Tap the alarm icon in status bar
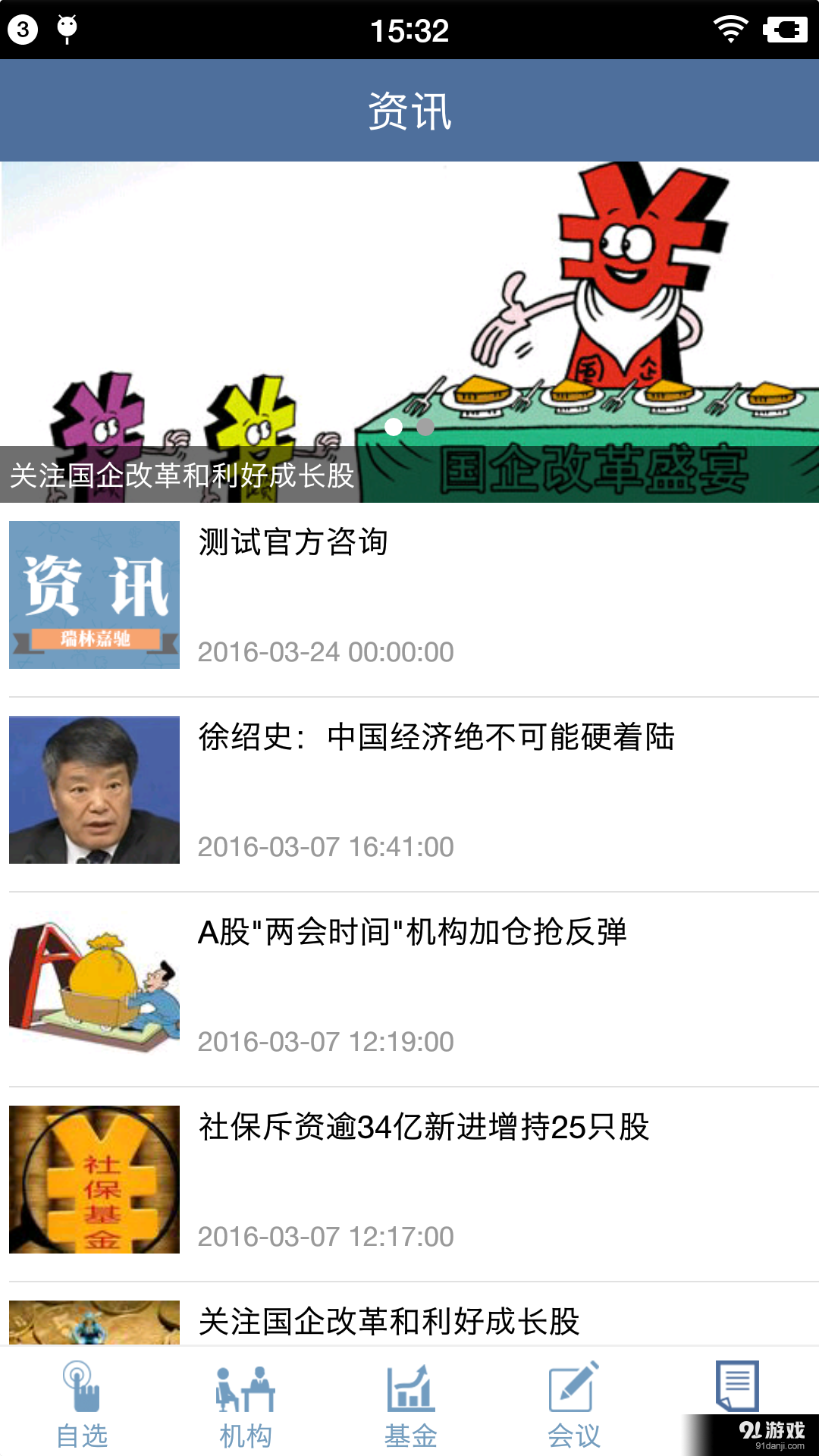819x1456 pixels. point(67,29)
